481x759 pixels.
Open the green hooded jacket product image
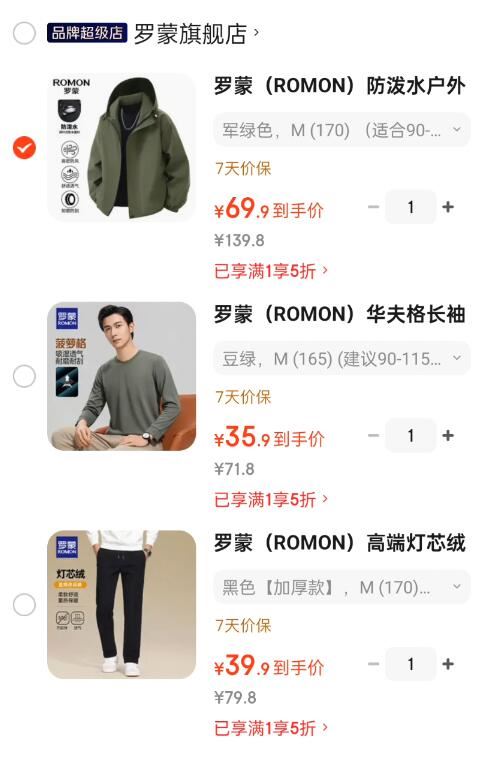(121, 147)
